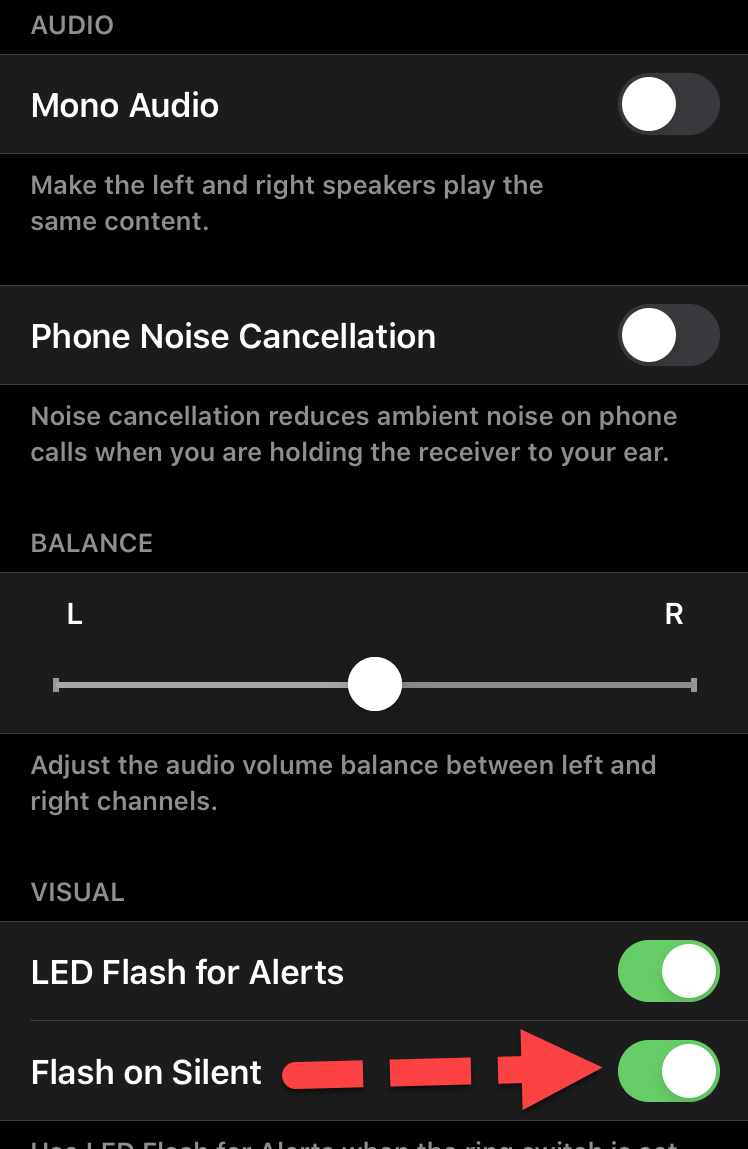
Task: Disable LED Flash for Alerts
Action: point(669,971)
